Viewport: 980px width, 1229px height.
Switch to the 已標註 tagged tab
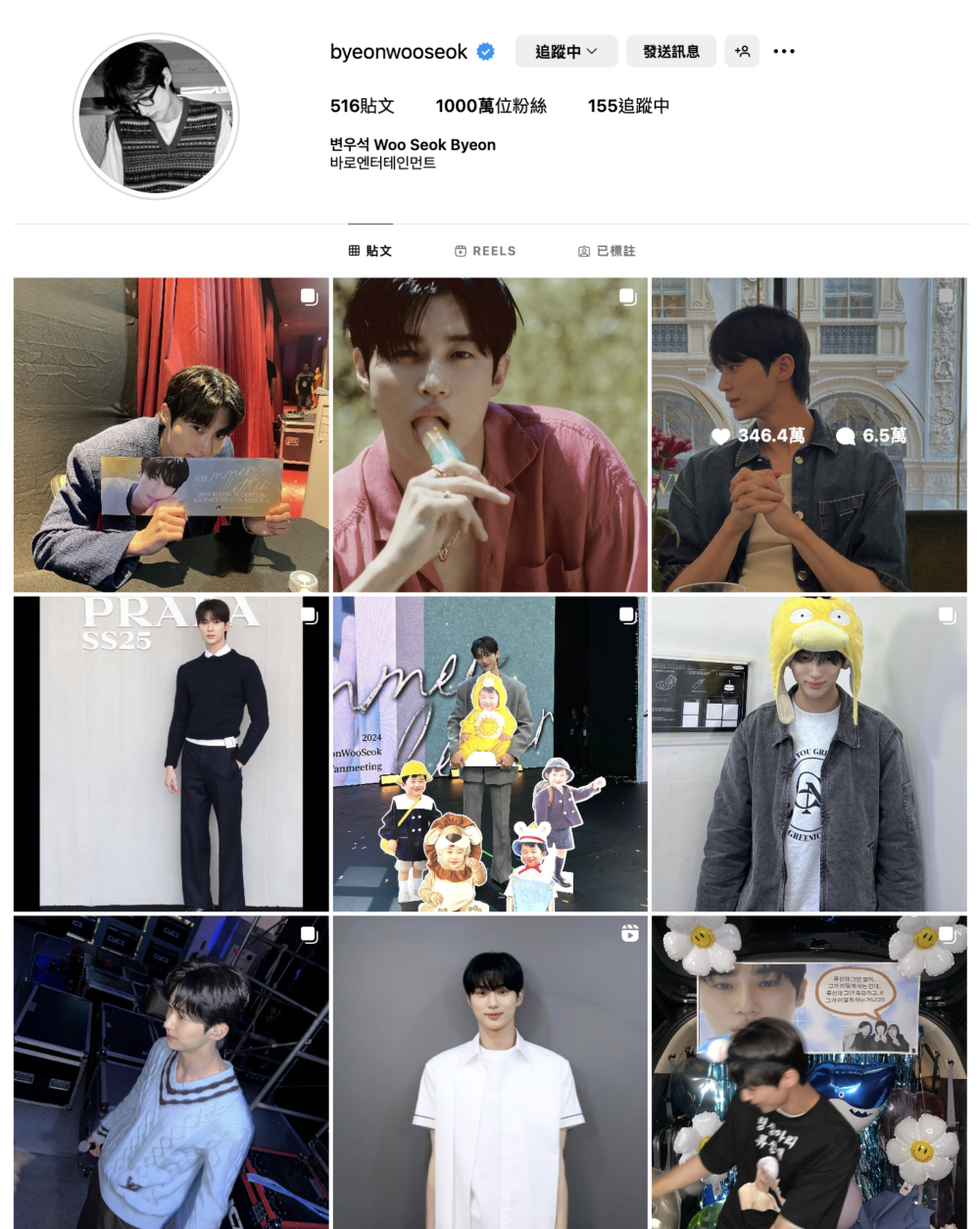[x=607, y=251]
